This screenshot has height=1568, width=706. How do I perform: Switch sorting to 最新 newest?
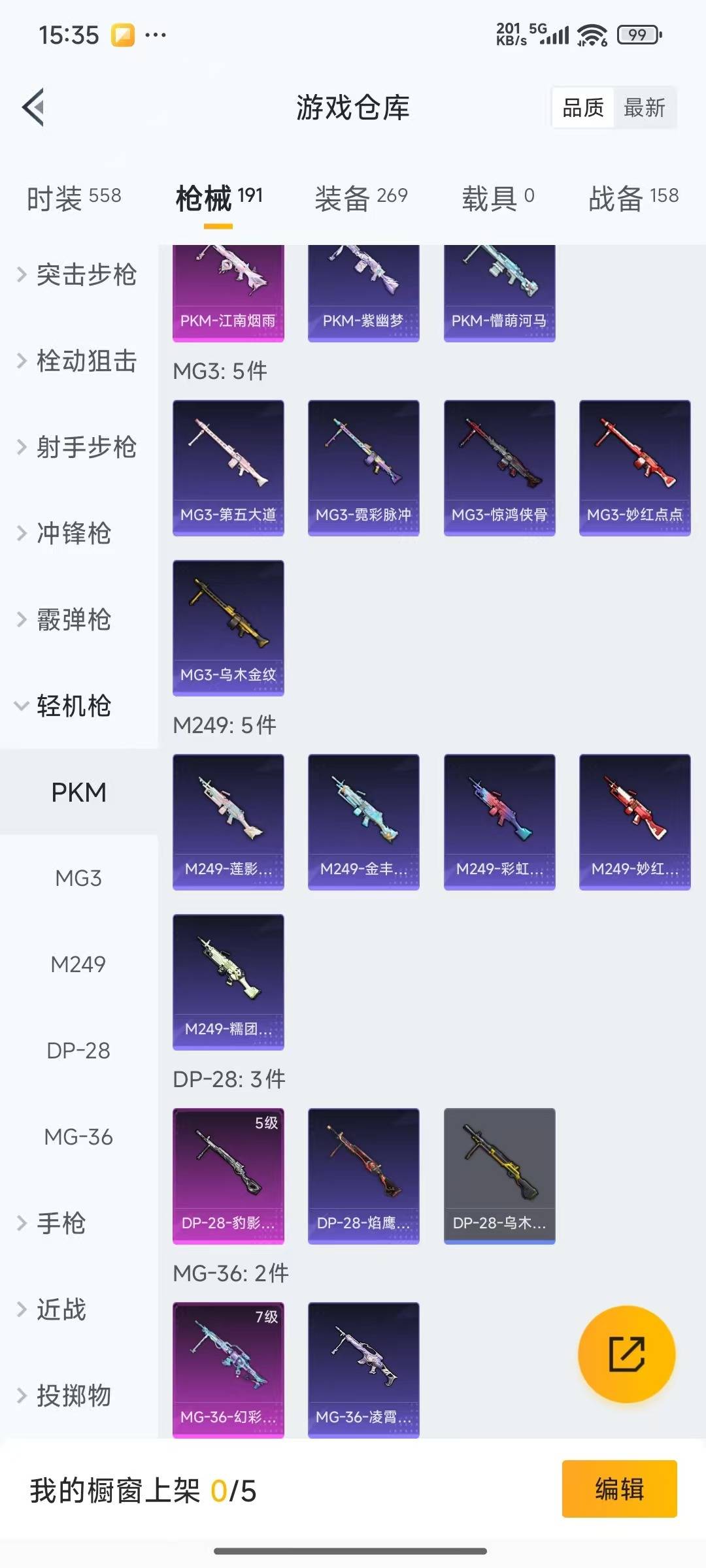coord(645,108)
